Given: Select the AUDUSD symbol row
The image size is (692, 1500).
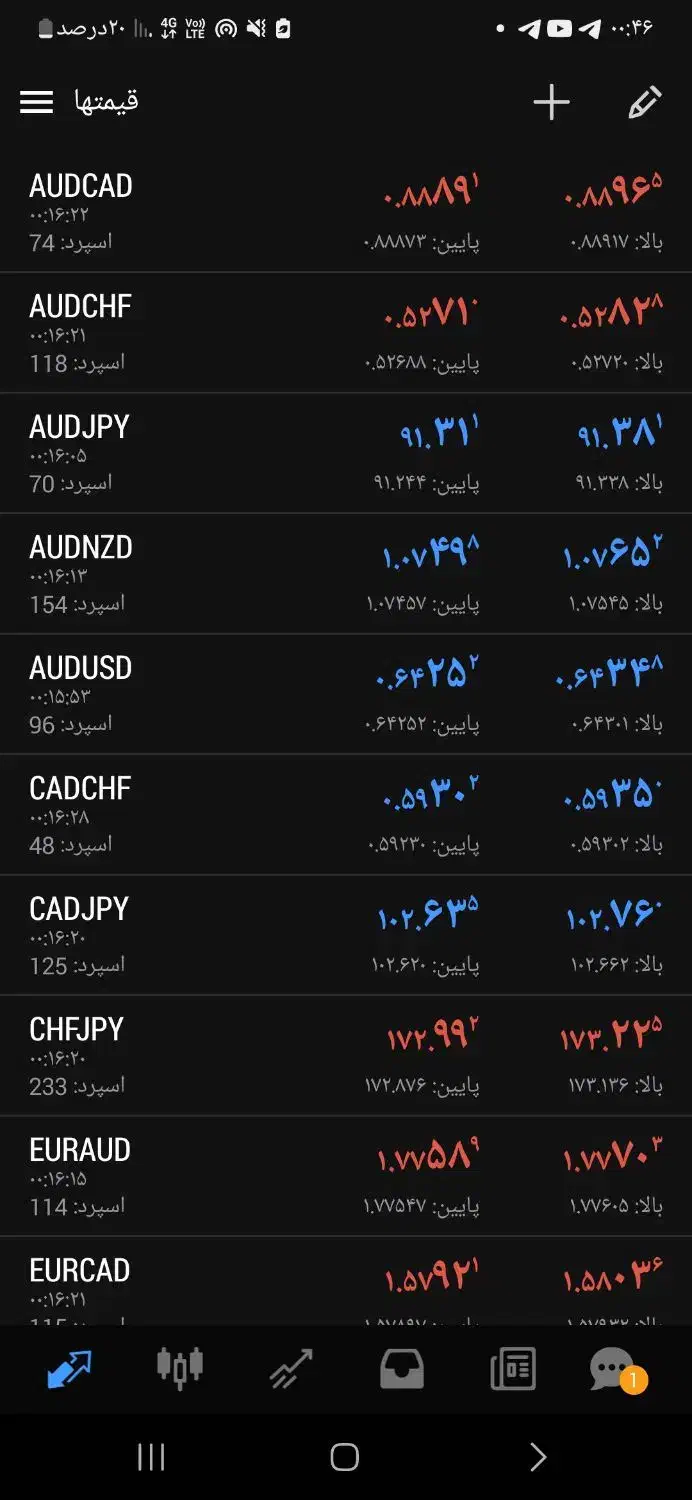Looking at the screenshot, I should (346, 694).
